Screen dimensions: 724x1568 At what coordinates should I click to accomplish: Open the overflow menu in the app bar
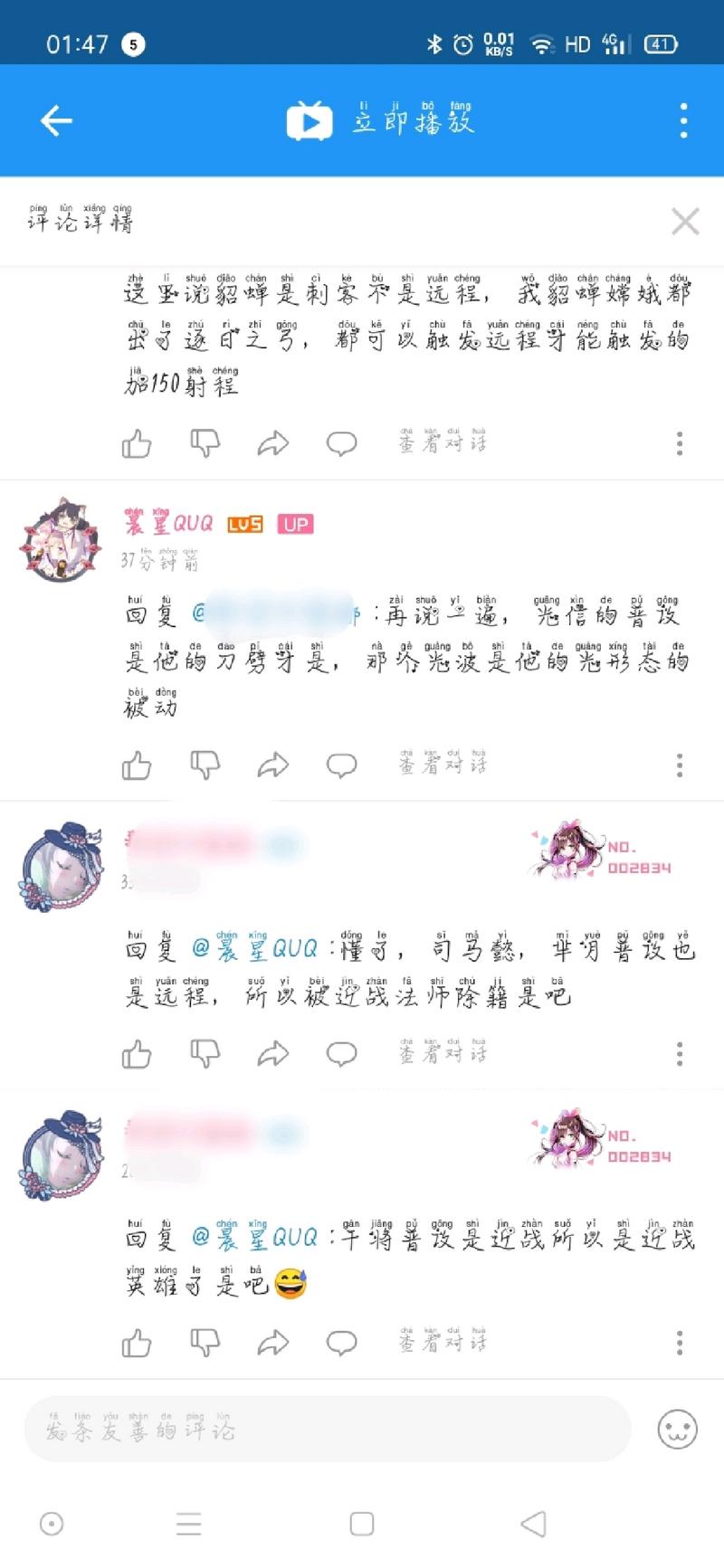point(683,120)
